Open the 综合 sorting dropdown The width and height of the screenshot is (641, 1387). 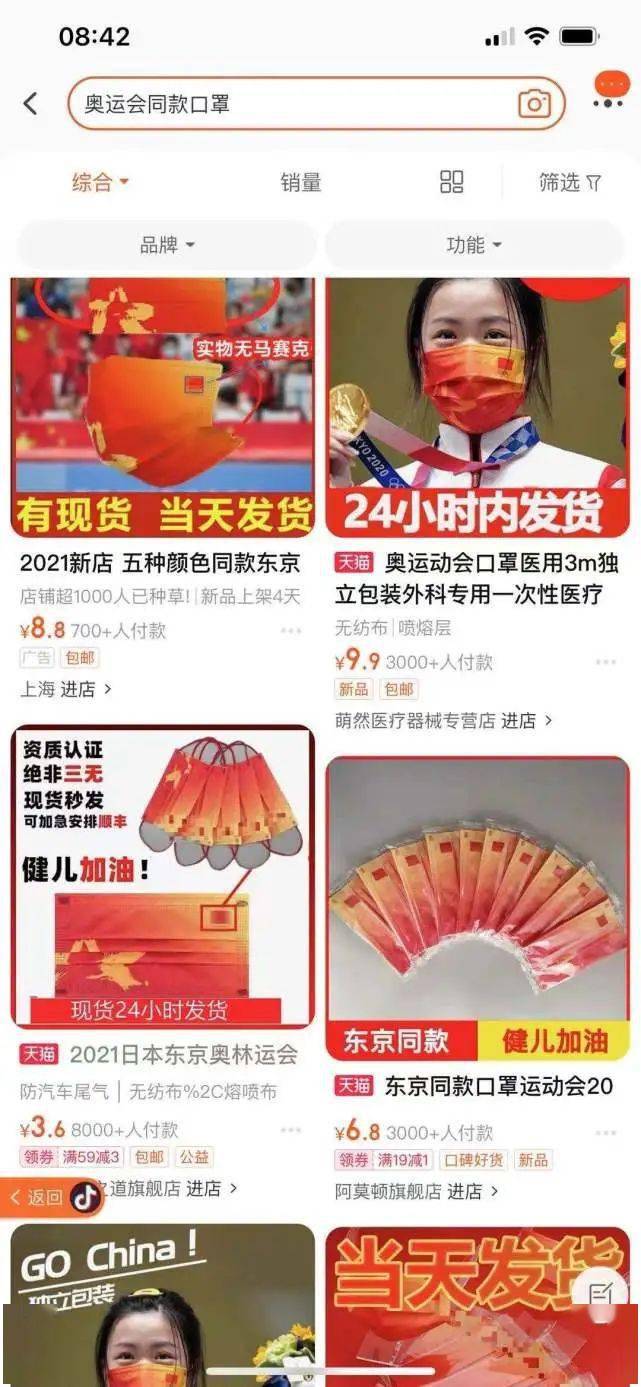(100, 182)
